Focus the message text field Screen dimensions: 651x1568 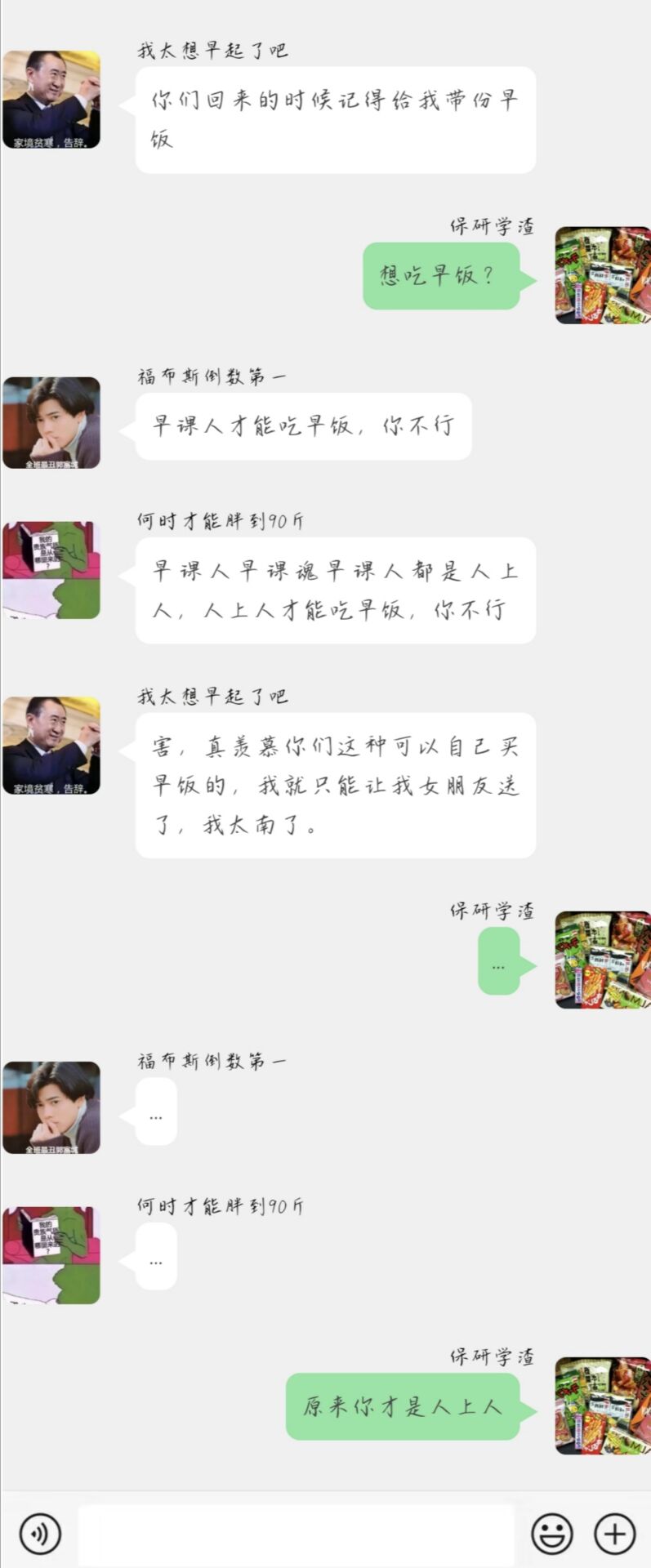coord(296,1533)
